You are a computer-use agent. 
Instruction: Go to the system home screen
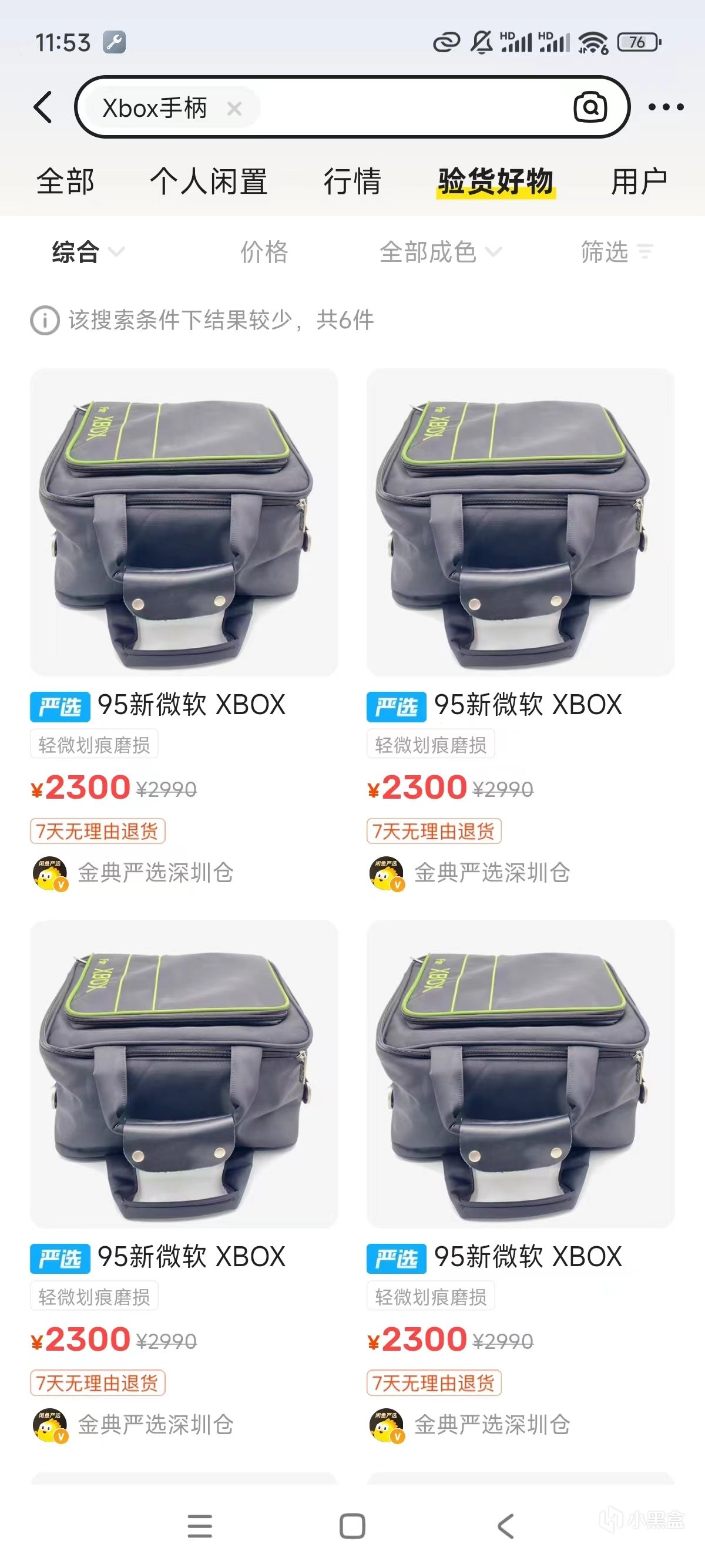point(352,1526)
